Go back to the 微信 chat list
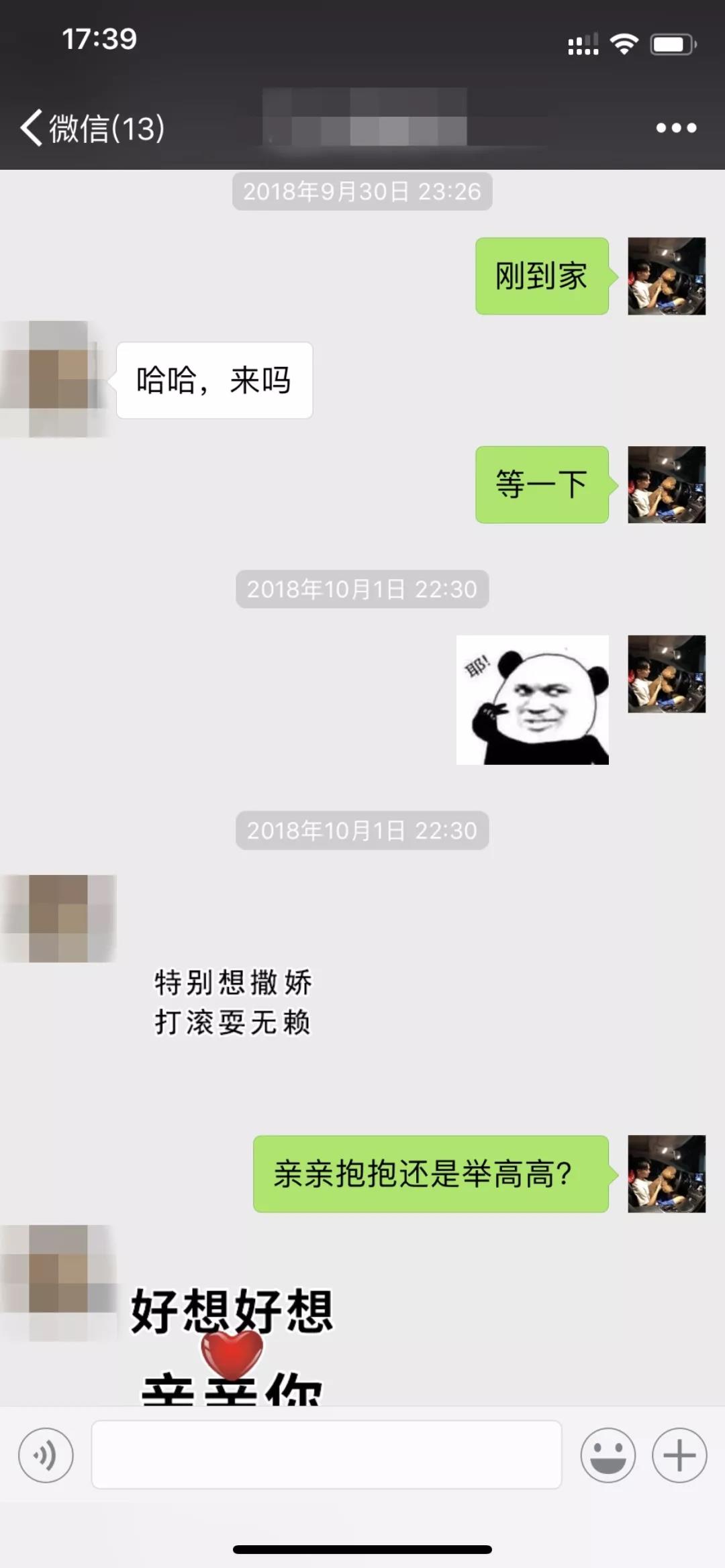Screen dimensions: 725x1568 (91, 127)
